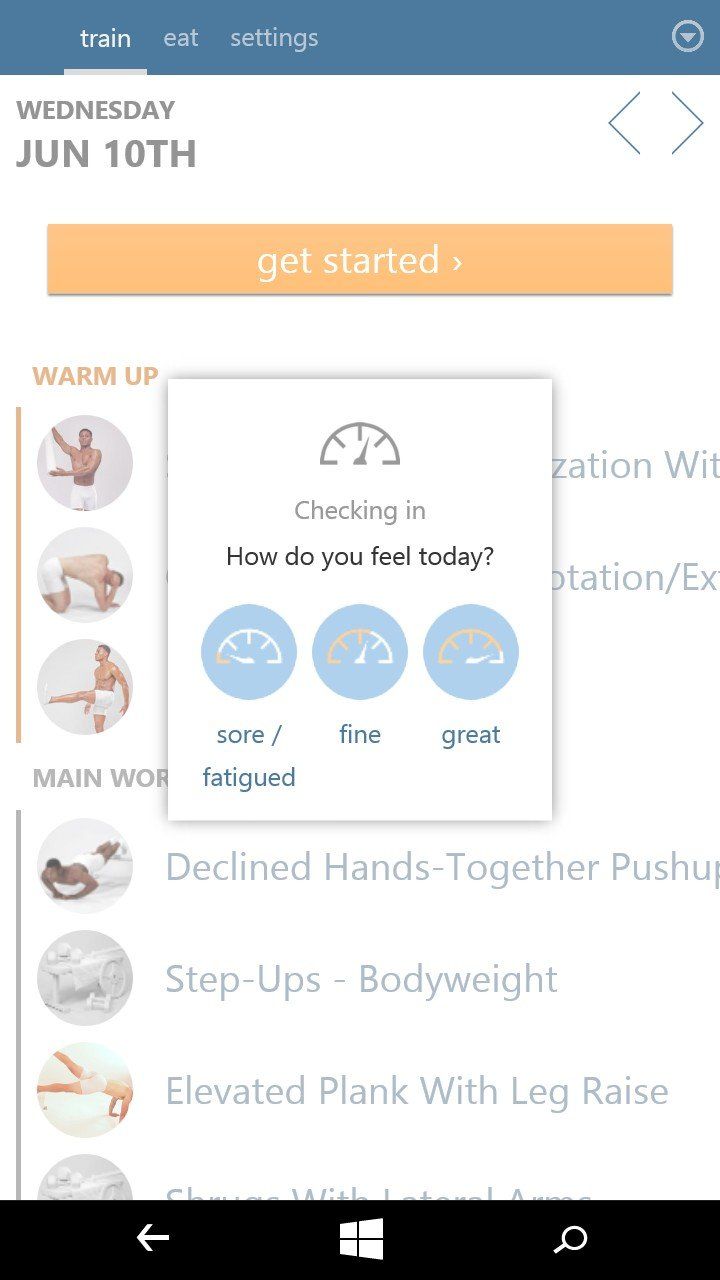Tap the system back arrow
This screenshot has height=1280, width=720.
tap(152, 1239)
